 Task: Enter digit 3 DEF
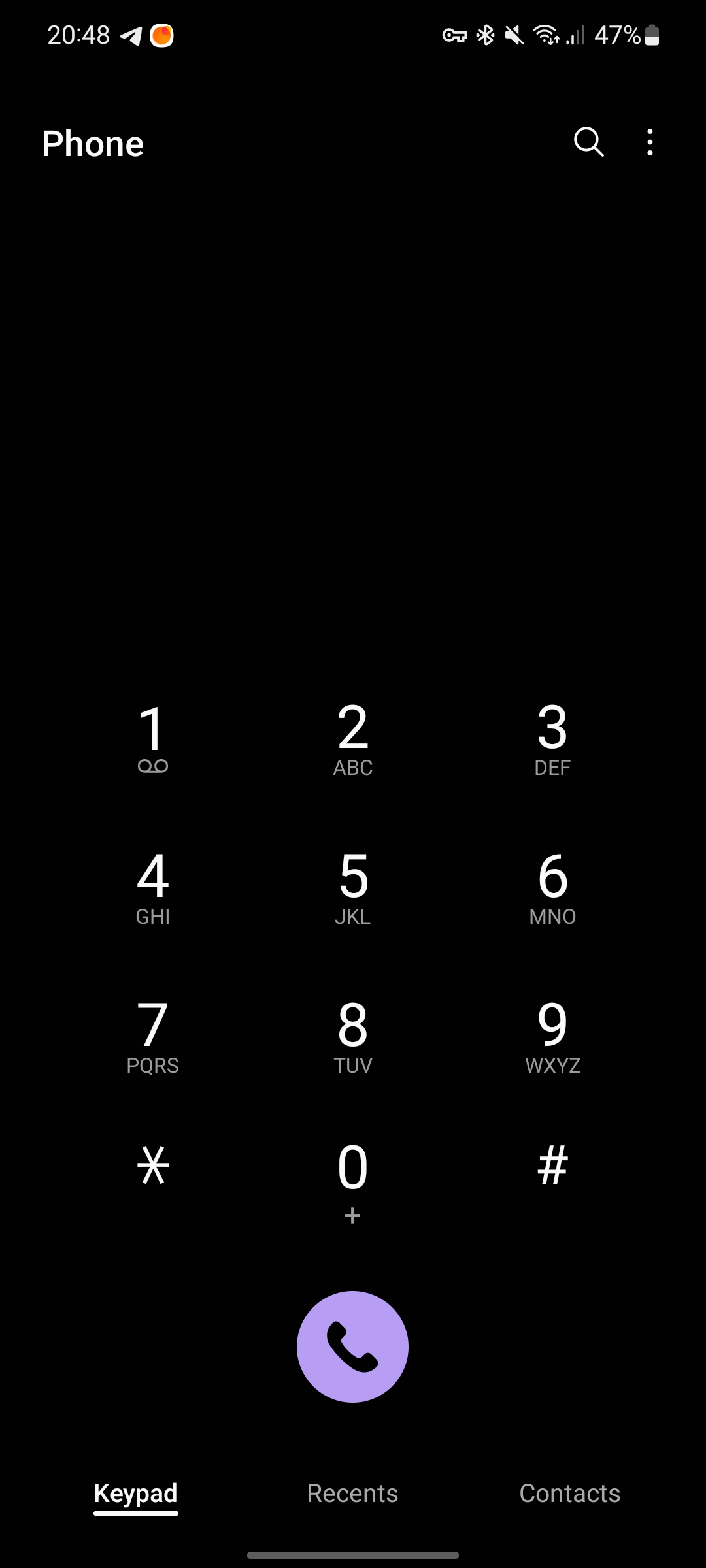click(x=552, y=738)
